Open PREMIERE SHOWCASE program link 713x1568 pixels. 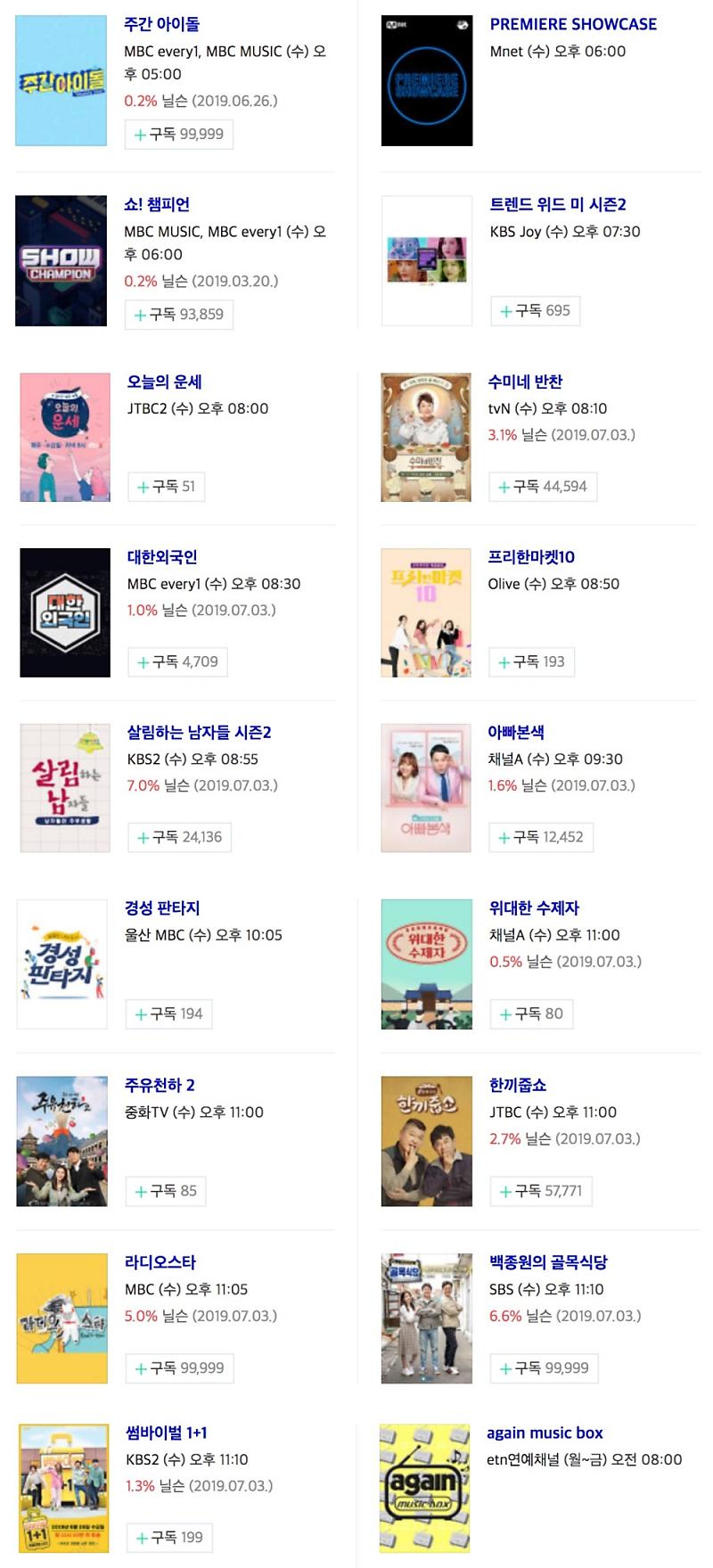(x=573, y=24)
